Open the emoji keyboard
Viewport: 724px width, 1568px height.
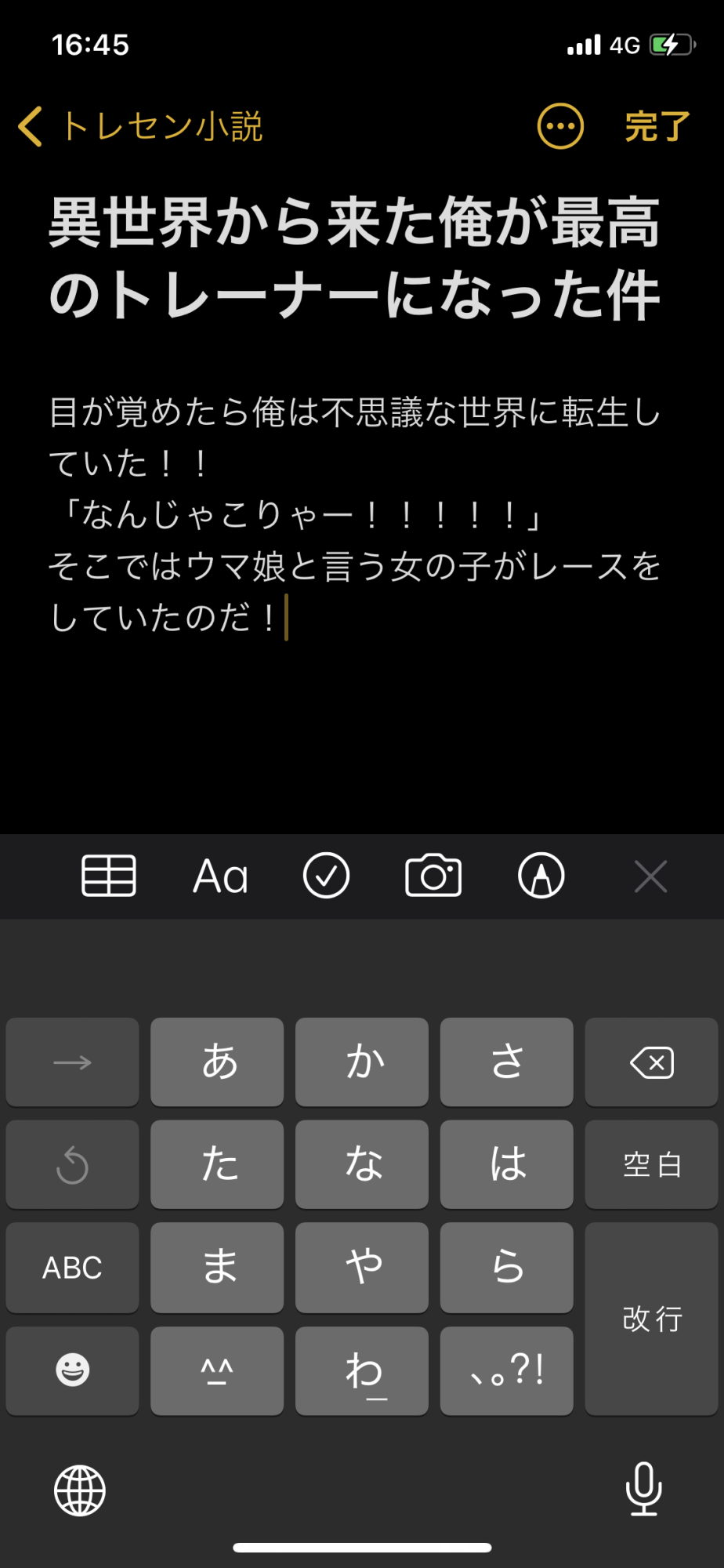pos(72,1370)
